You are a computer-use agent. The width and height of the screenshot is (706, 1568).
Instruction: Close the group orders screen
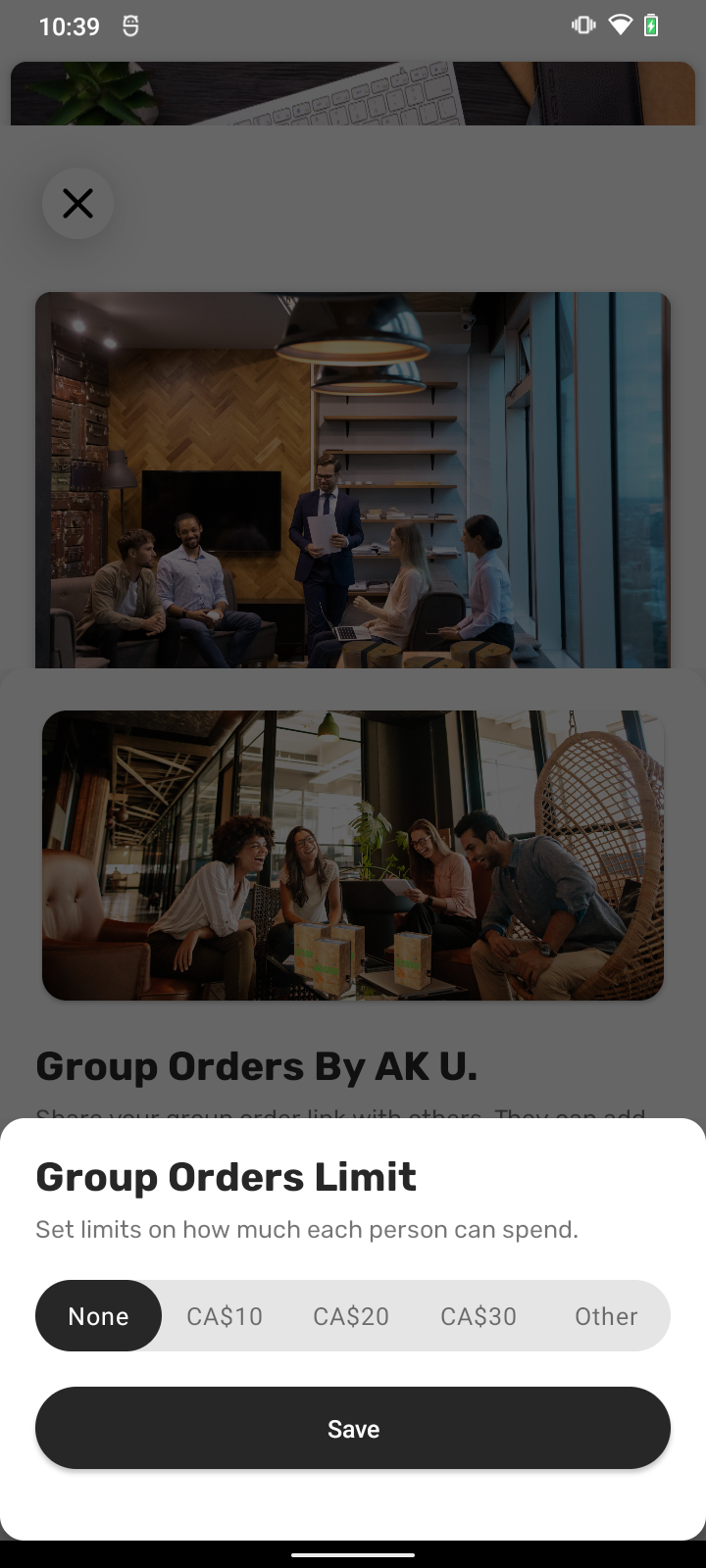point(77,204)
